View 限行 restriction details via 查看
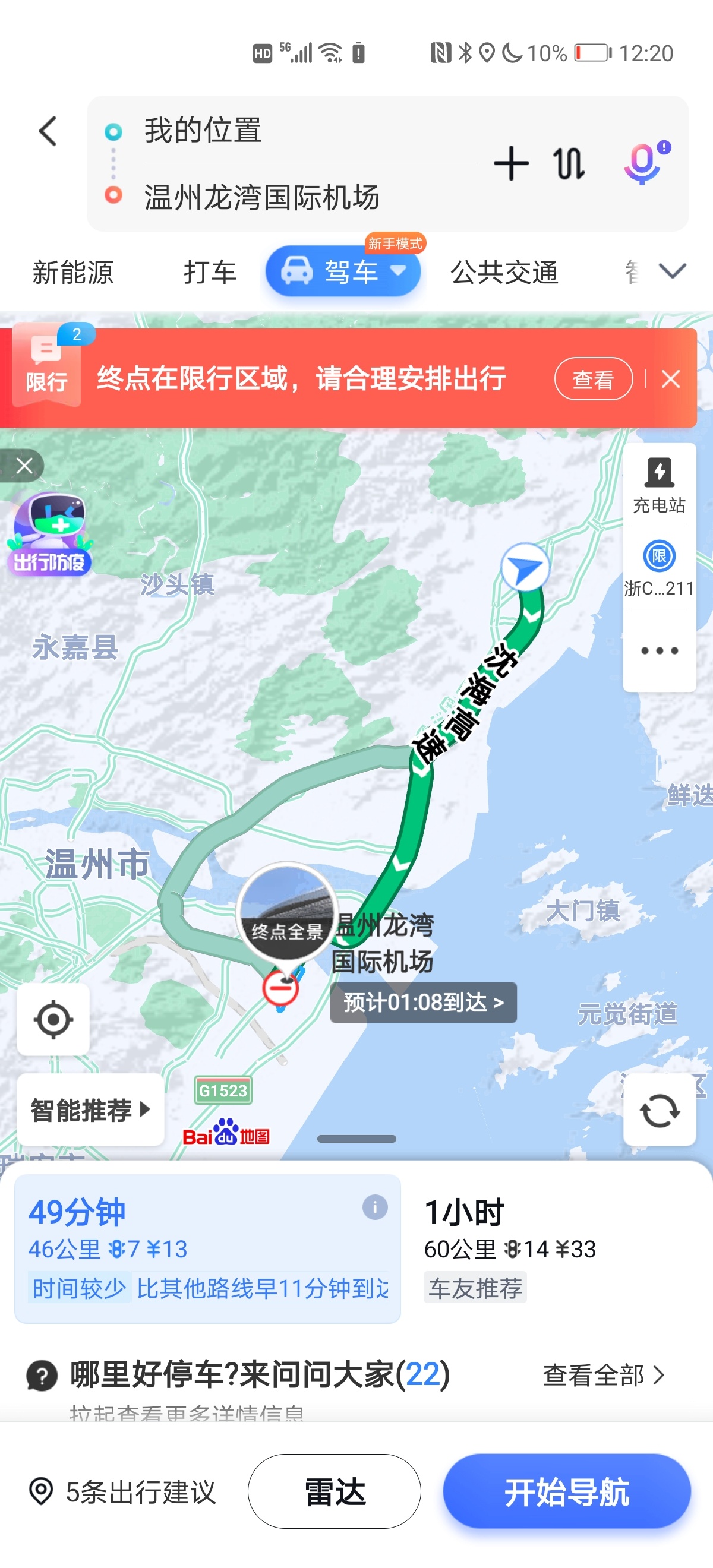This screenshot has width=713, height=1568. (x=593, y=378)
